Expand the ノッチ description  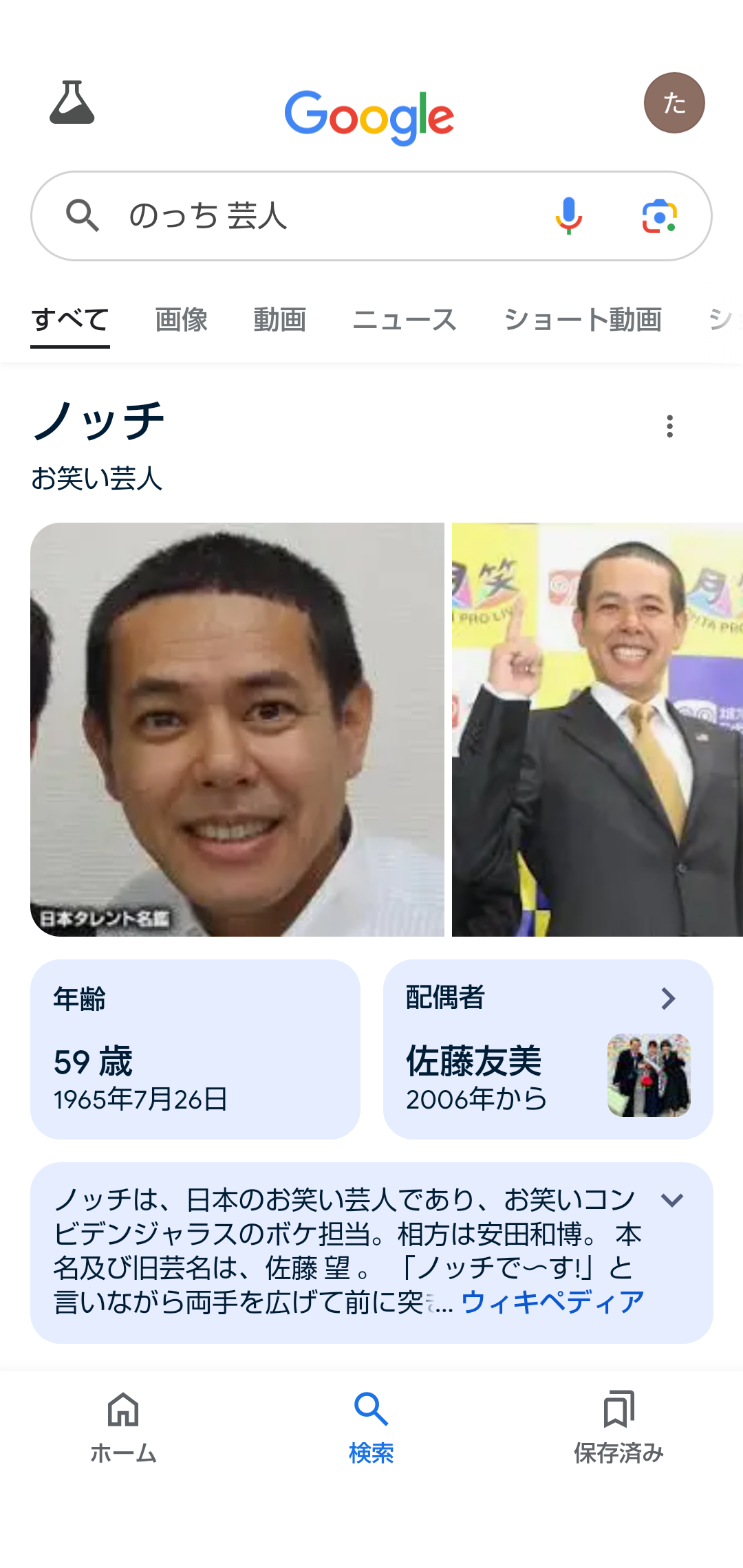point(671,1200)
